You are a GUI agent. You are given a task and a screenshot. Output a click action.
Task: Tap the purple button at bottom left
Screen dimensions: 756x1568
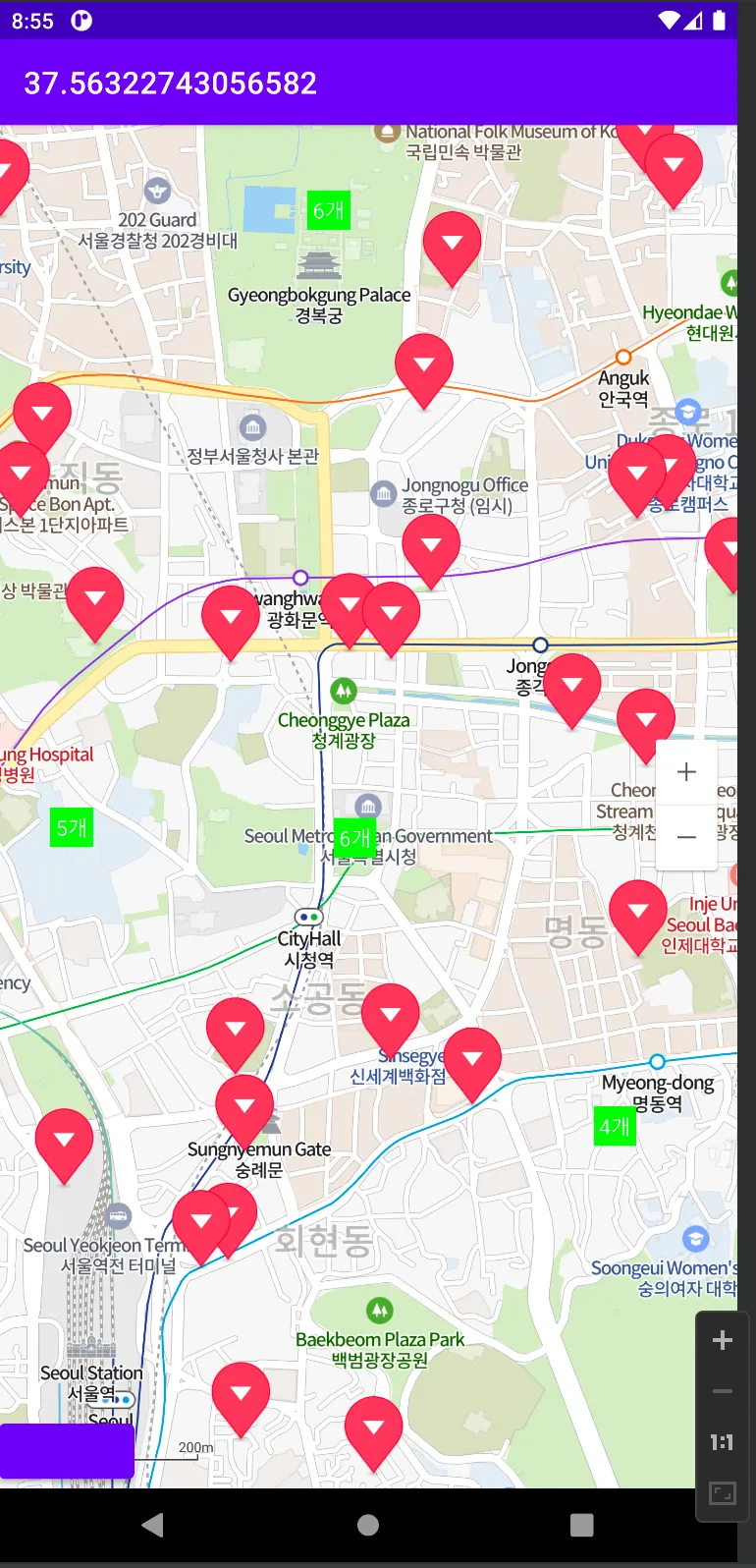(67, 1450)
